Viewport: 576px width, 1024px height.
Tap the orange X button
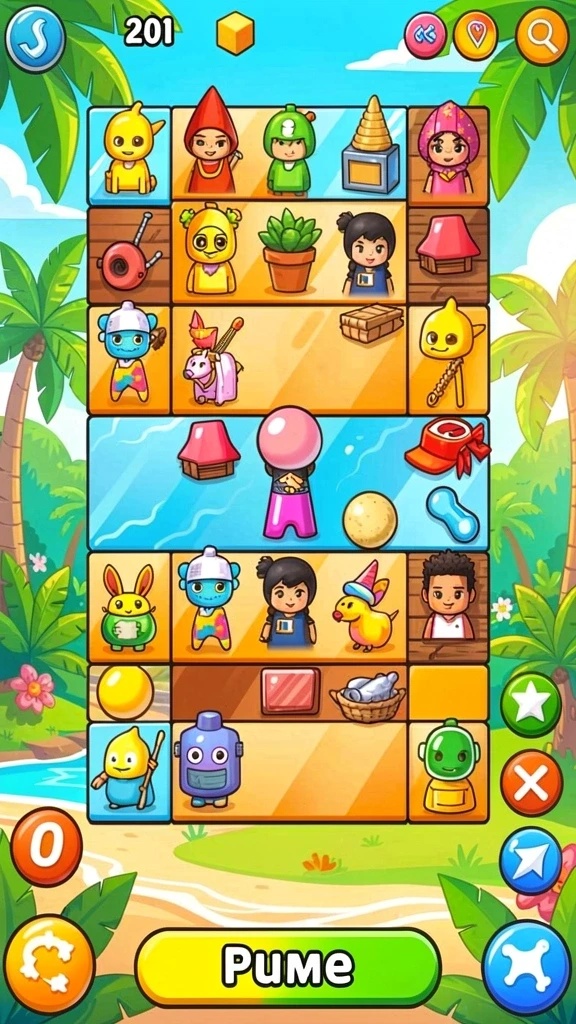point(531,782)
